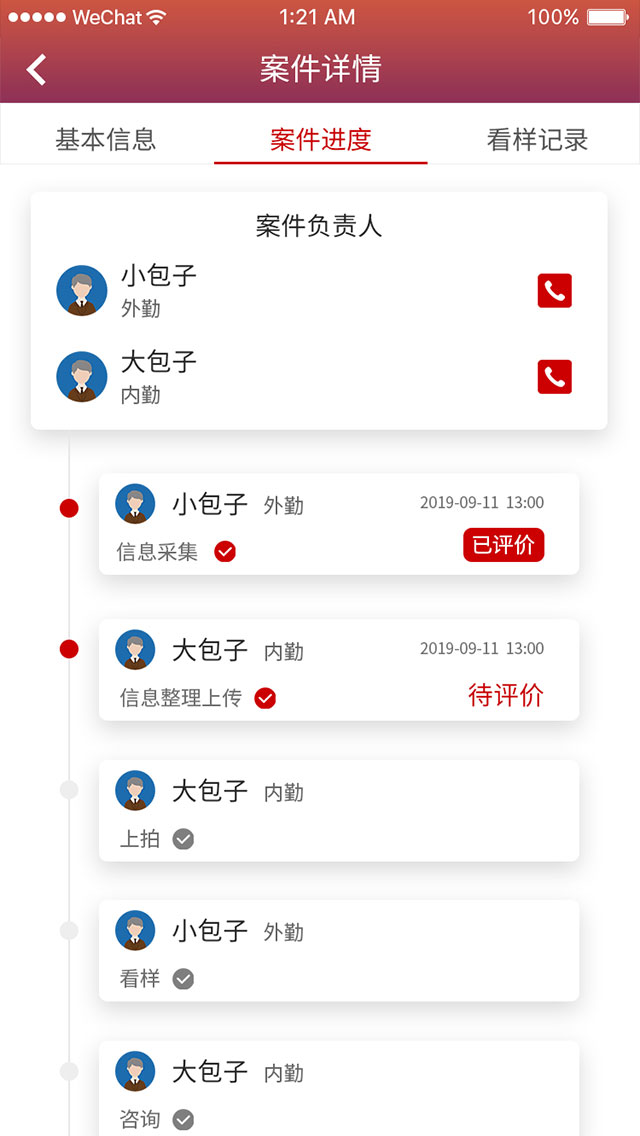The width and height of the screenshot is (640, 1136).
Task: Open the 上拍 progress card
Action: 338,811
